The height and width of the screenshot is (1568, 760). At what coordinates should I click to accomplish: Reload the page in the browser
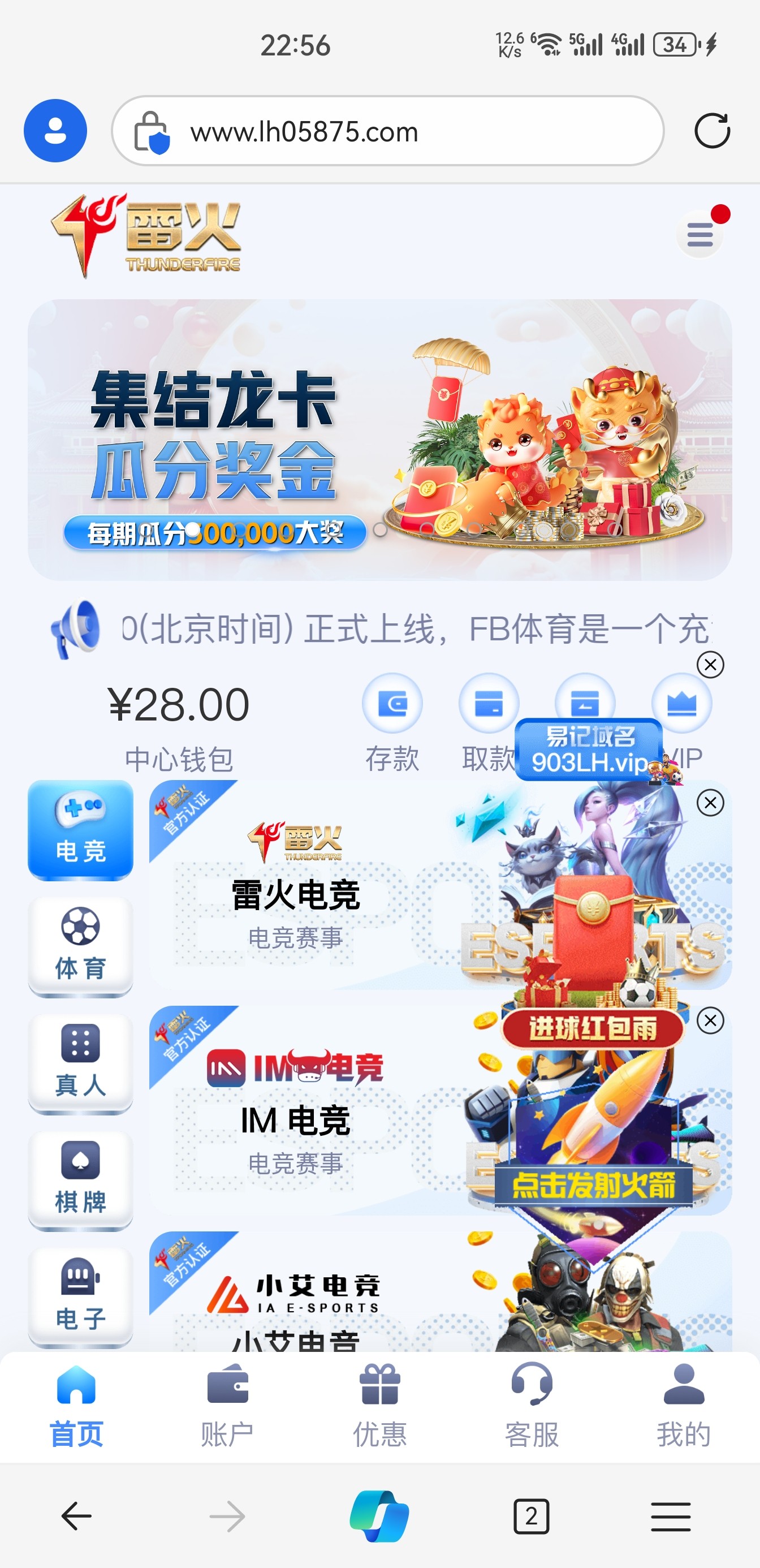(712, 131)
